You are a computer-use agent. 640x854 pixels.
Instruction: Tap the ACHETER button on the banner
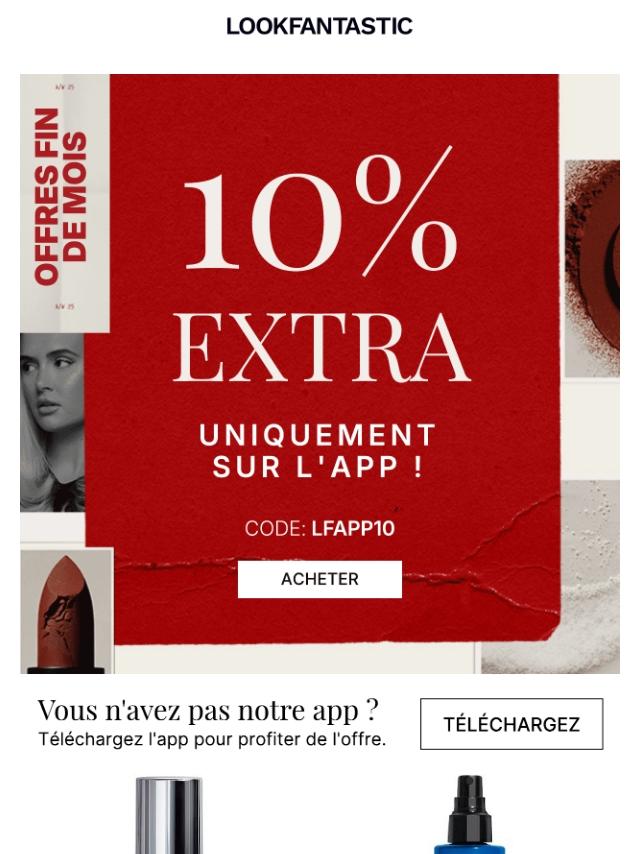319,579
